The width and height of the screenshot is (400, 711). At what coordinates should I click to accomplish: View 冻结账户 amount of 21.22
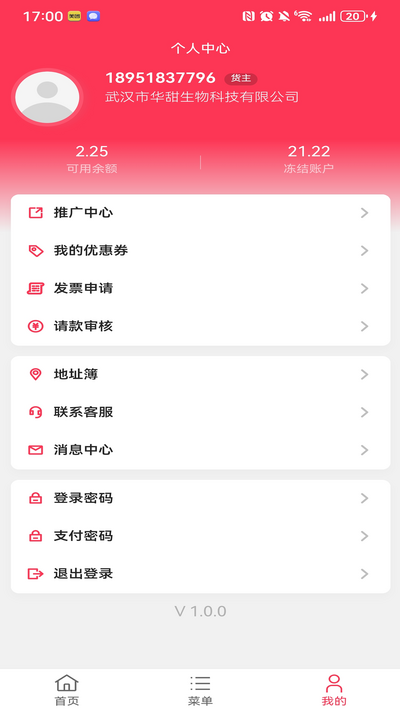click(x=309, y=159)
